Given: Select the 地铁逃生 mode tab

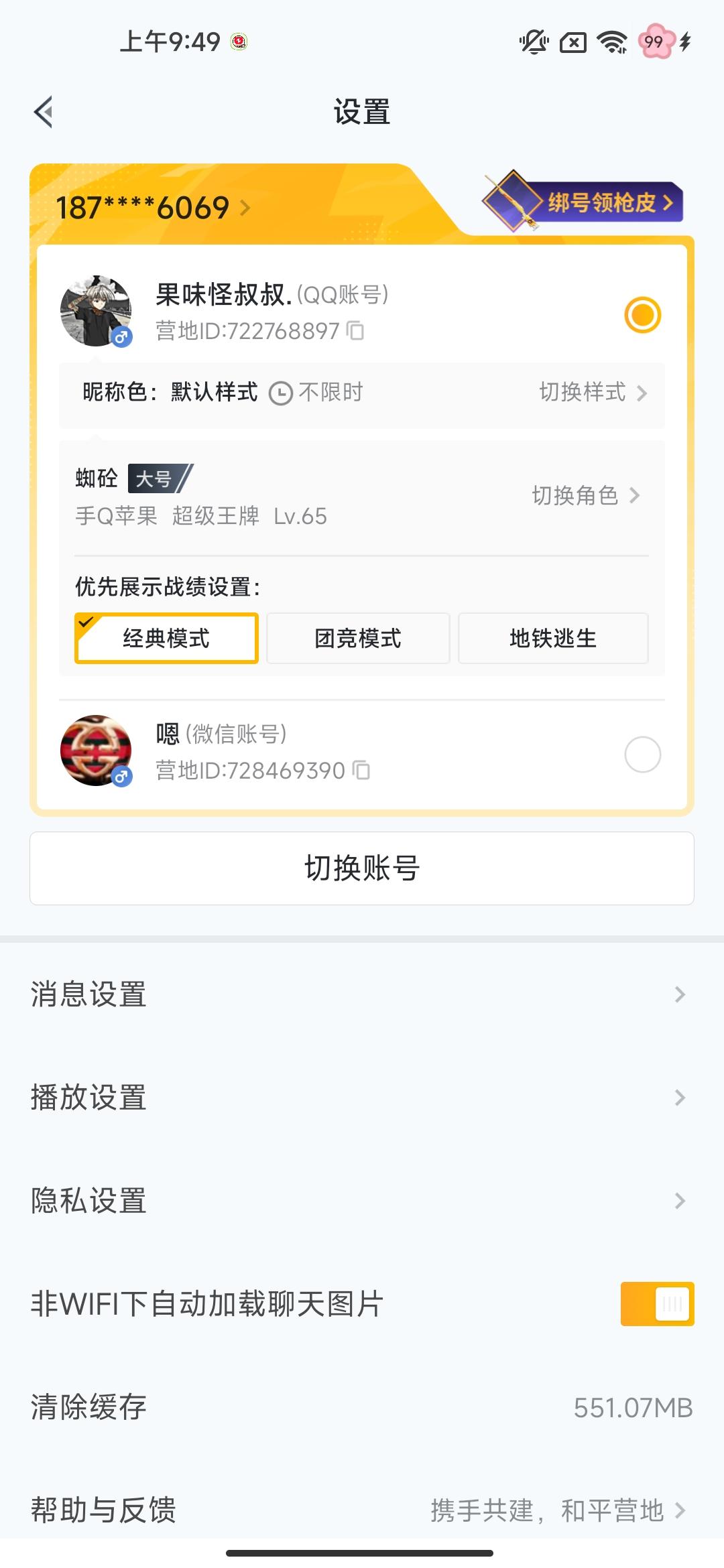Looking at the screenshot, I should 552,638.
